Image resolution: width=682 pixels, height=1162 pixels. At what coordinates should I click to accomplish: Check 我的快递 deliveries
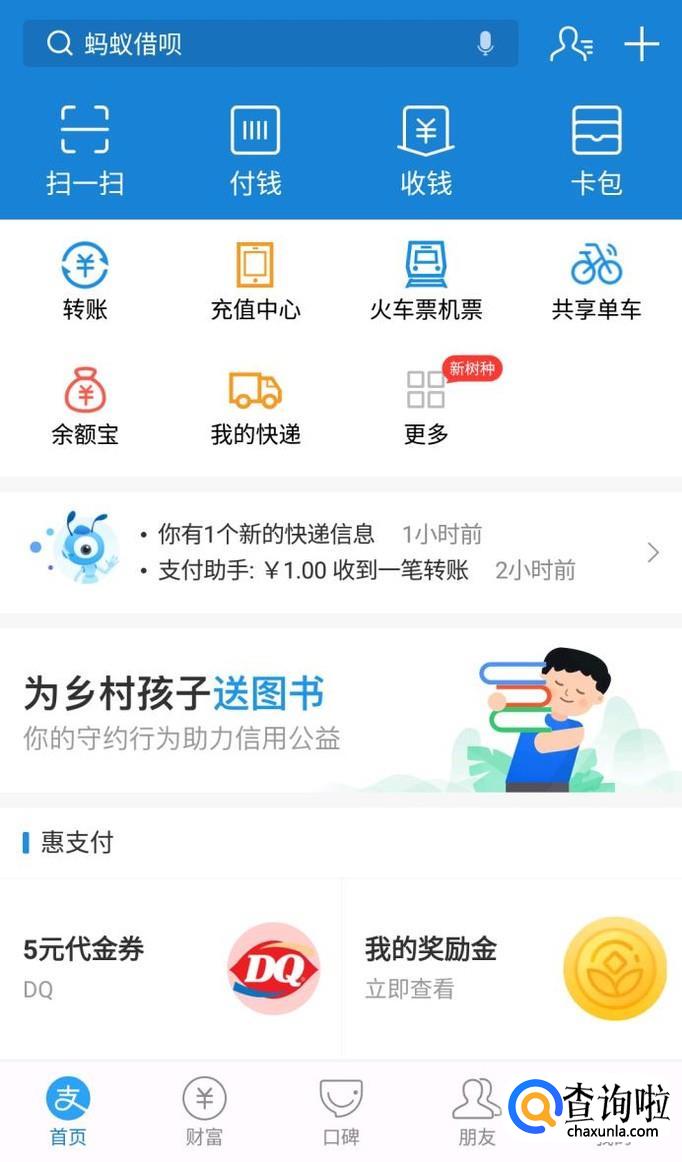click(x=255, y=406)
